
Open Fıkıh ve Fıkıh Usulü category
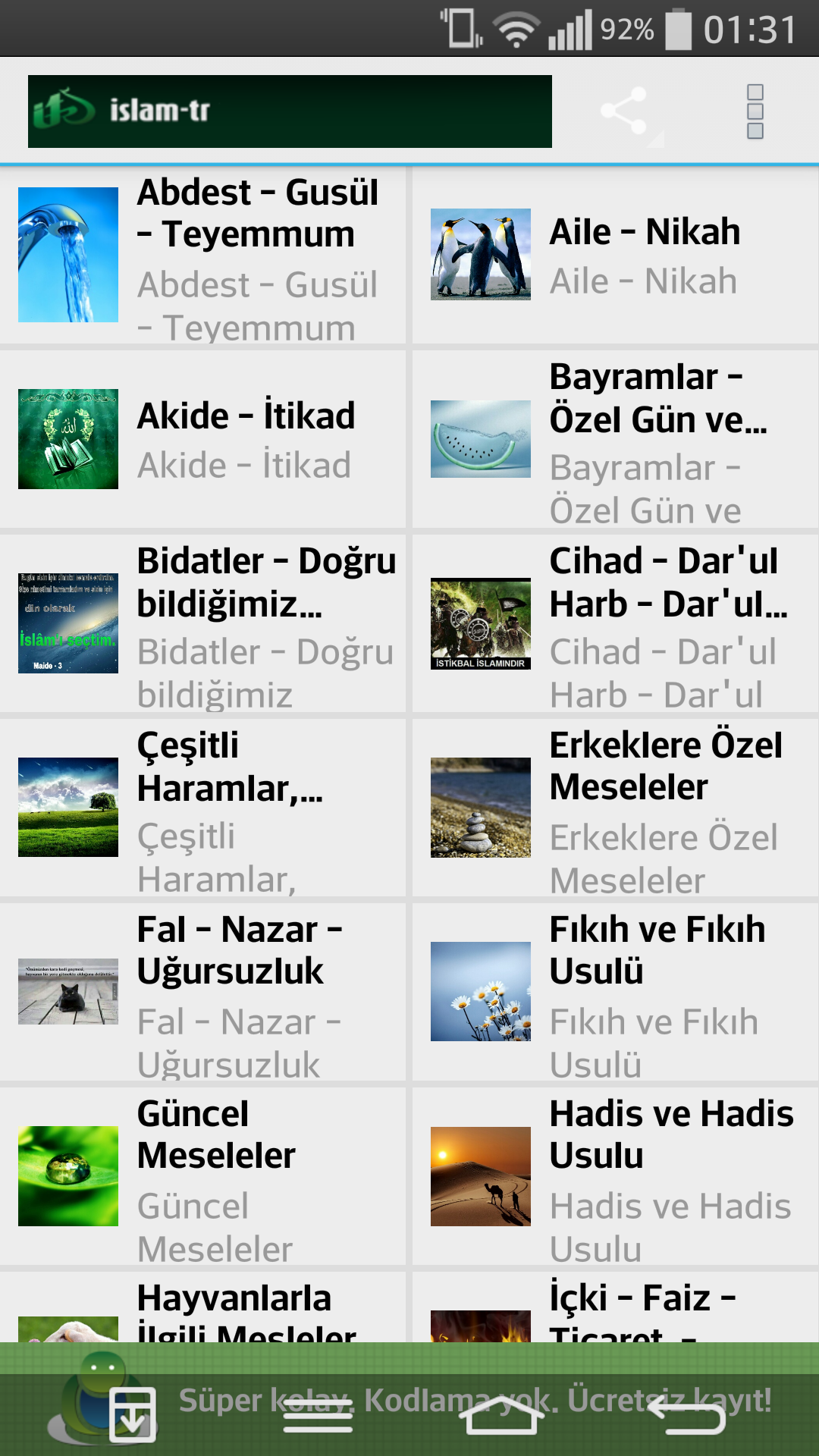616,993
